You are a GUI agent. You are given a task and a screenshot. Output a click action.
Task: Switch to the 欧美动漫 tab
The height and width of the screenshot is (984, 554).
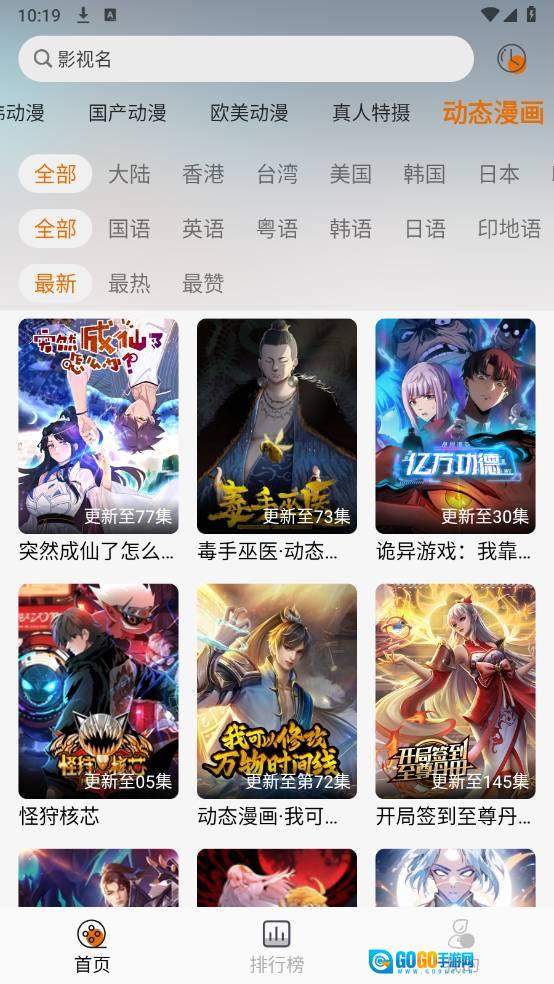[249, 113]
